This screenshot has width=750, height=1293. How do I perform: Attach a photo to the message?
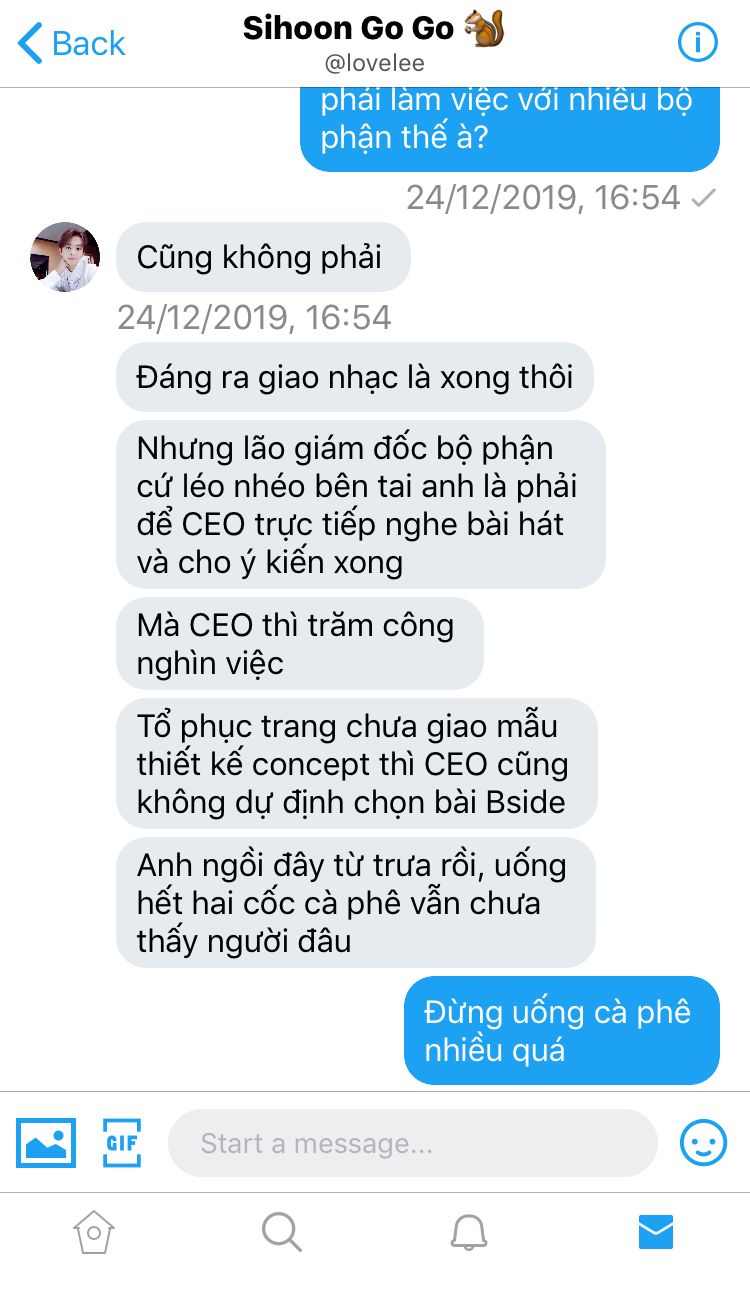45,1143
